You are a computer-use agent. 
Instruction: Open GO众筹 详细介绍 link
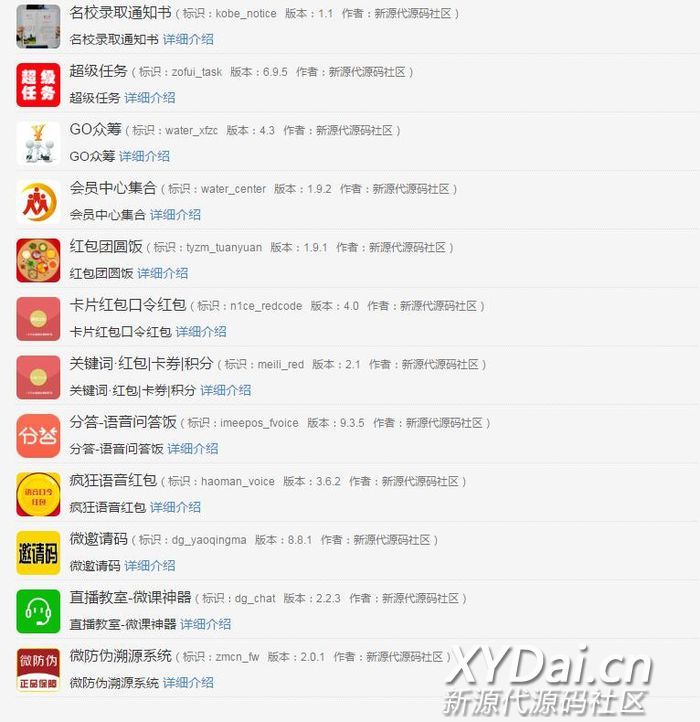point(144,156)
